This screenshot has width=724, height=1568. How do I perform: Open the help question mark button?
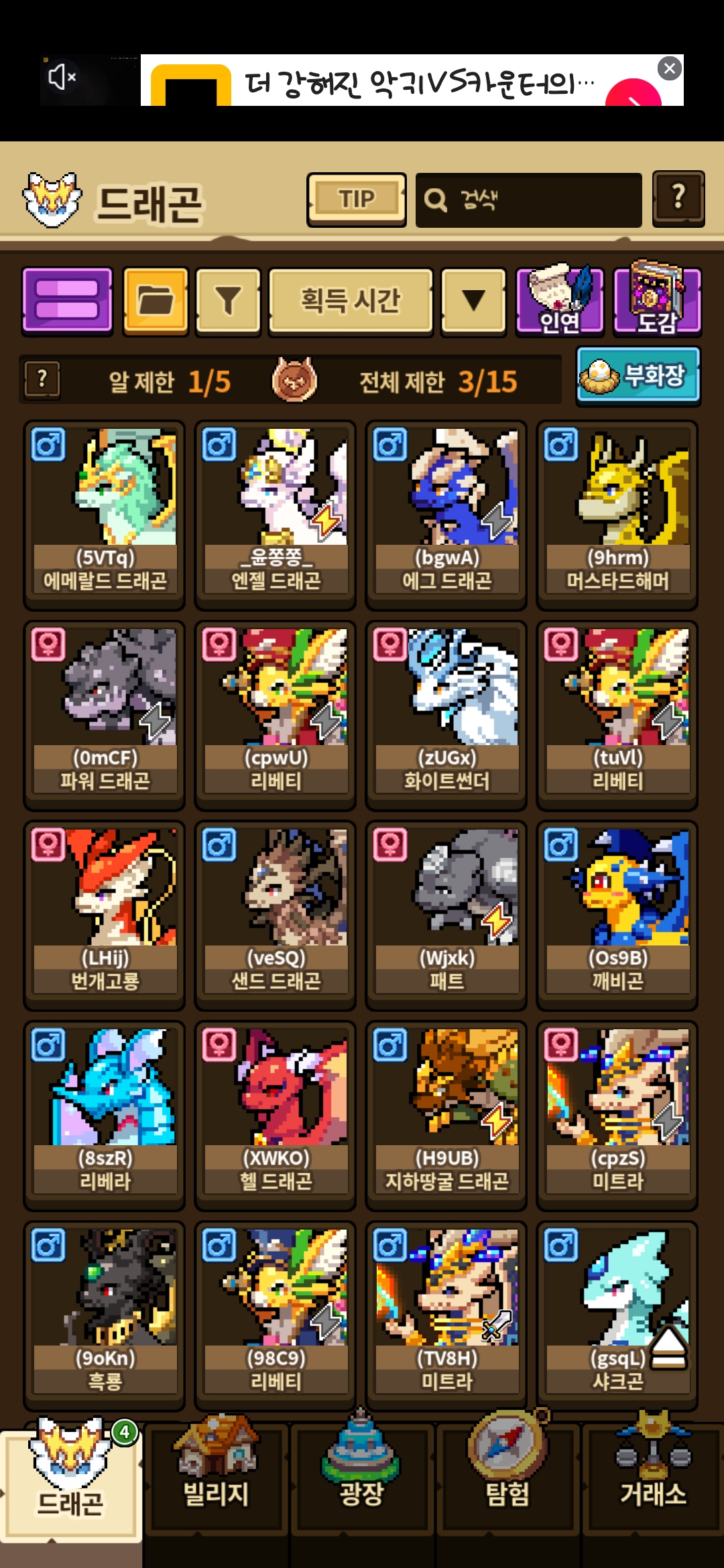[678, 199]
